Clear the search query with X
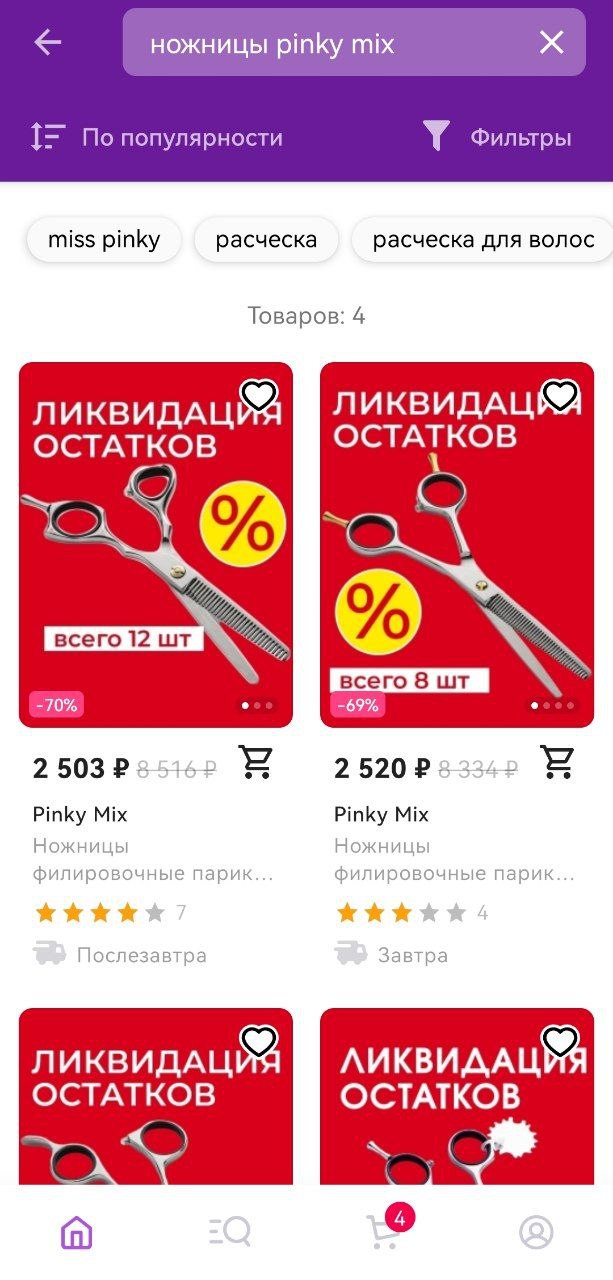Screen dimensions: 613x1280 (x=552, y=42)
